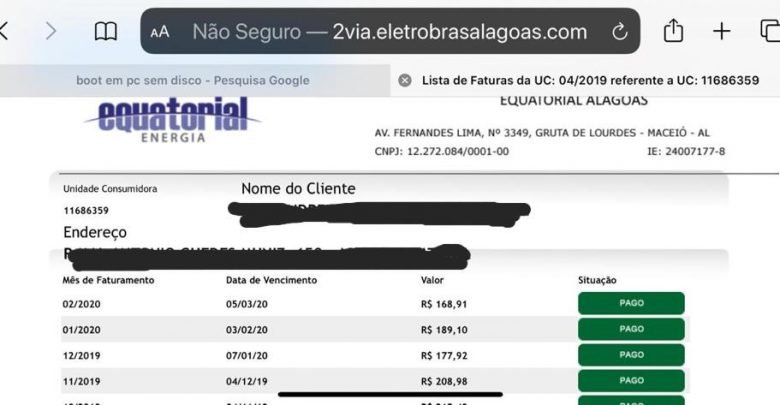Open the PAGO button for 01/2020
This screenshot has width=780, height=405.
point(631,329)
